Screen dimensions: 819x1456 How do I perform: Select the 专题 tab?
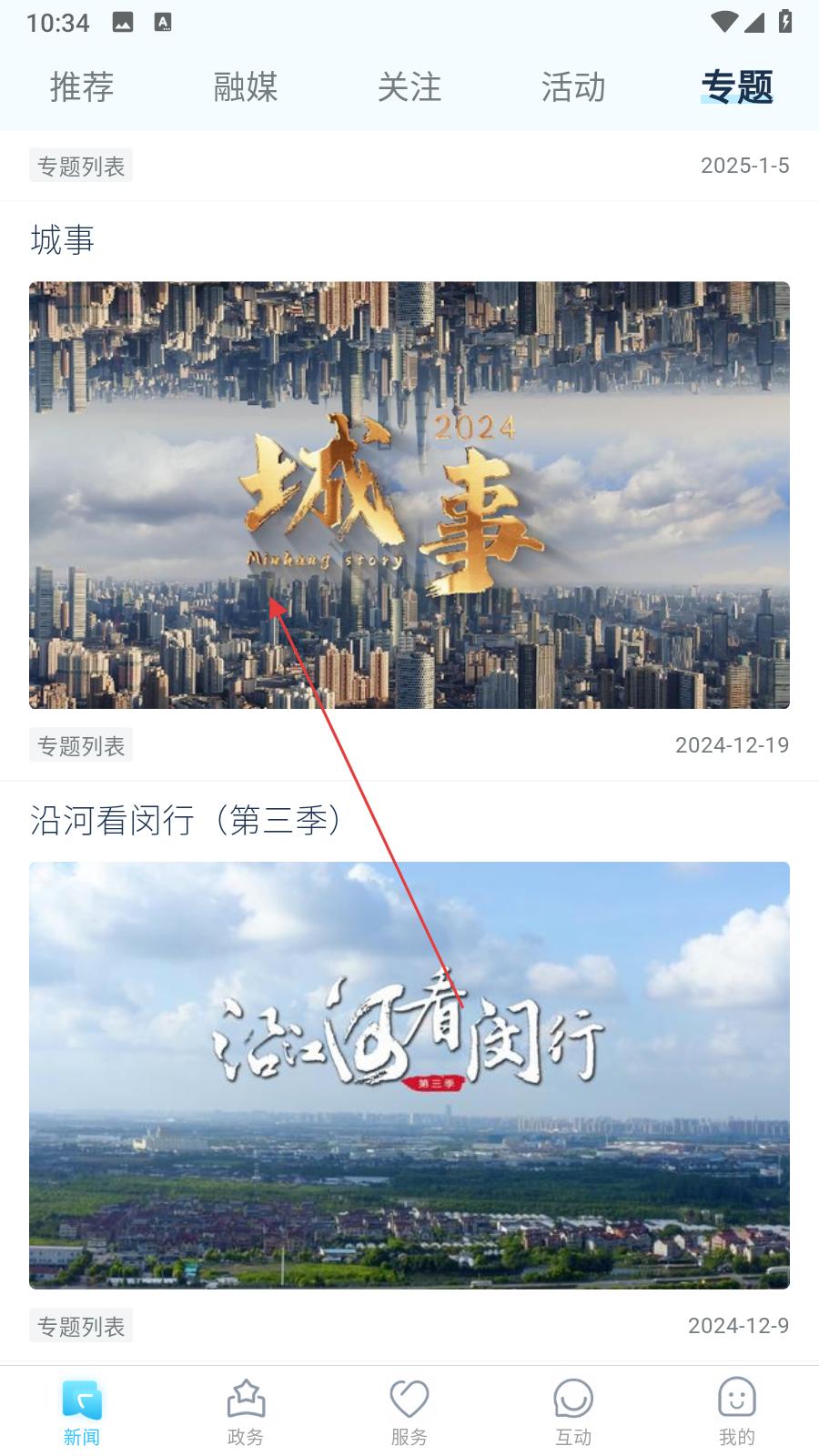pos(737,87)
